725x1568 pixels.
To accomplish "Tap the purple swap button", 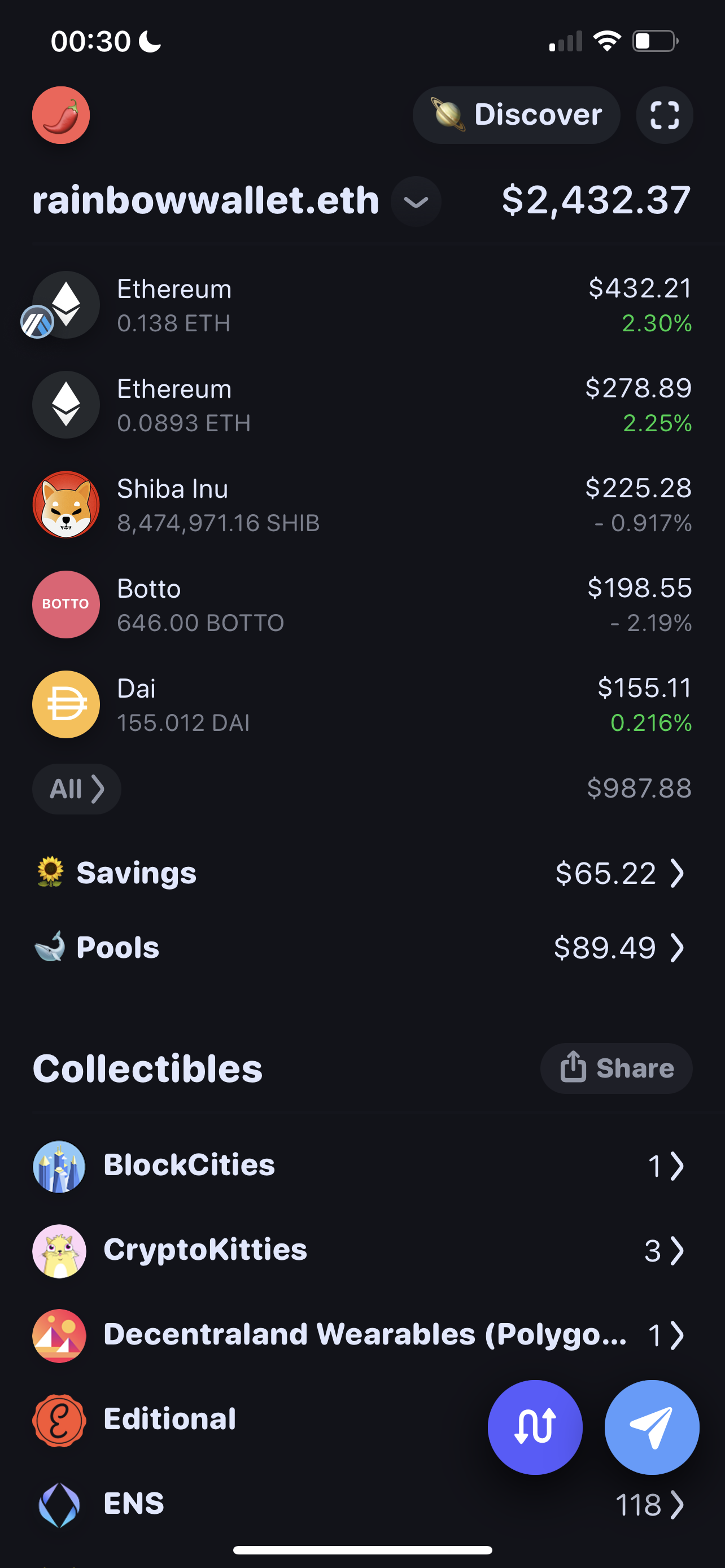I will pos(535,1427).
